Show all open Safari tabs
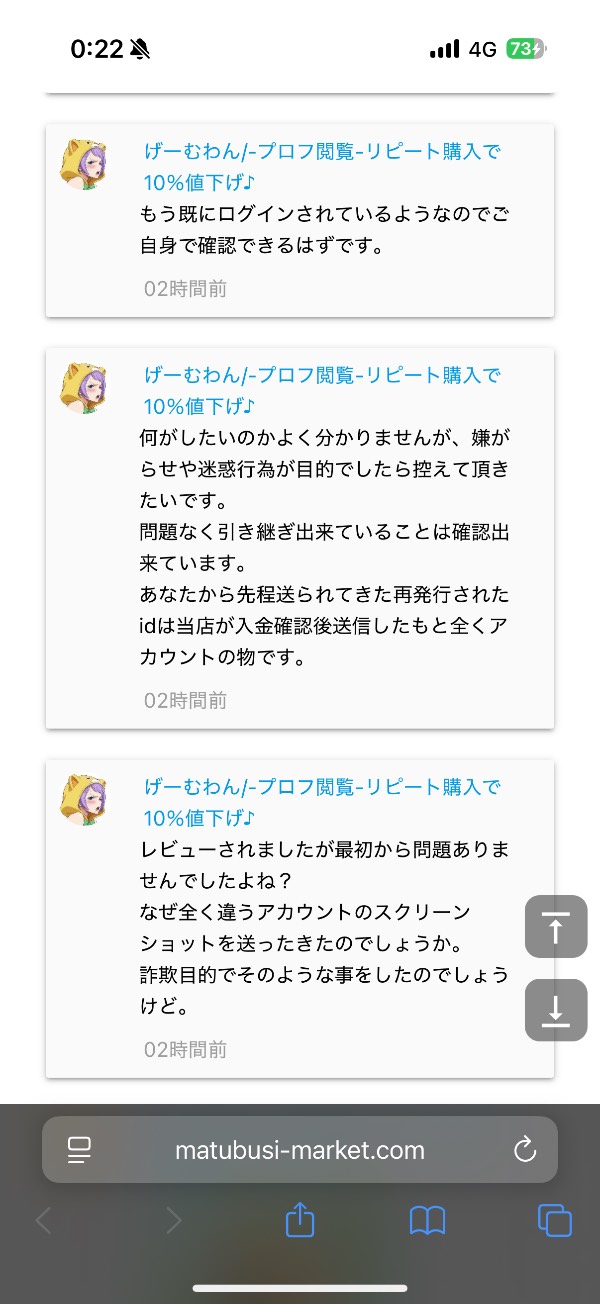Screen dimensions: 600x1304 tap(554, 1220)
